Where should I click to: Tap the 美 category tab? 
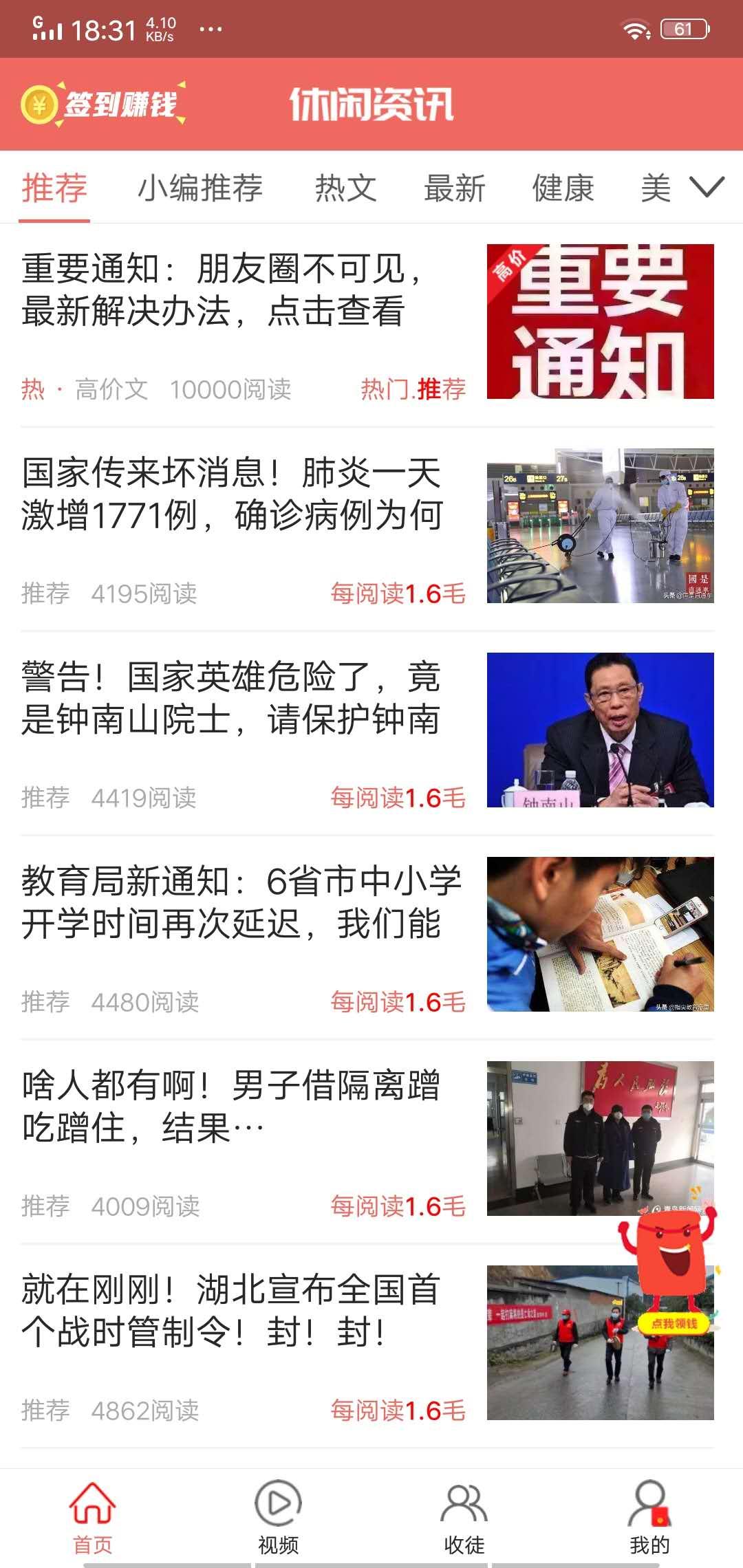654,187
